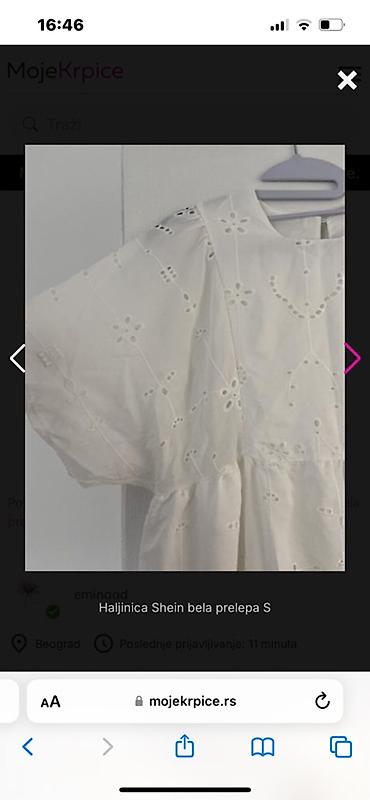This screenshot has width=370, height=800.
Task: Tap the mojekrpice.rs address bar
Action: click(185, 701)
